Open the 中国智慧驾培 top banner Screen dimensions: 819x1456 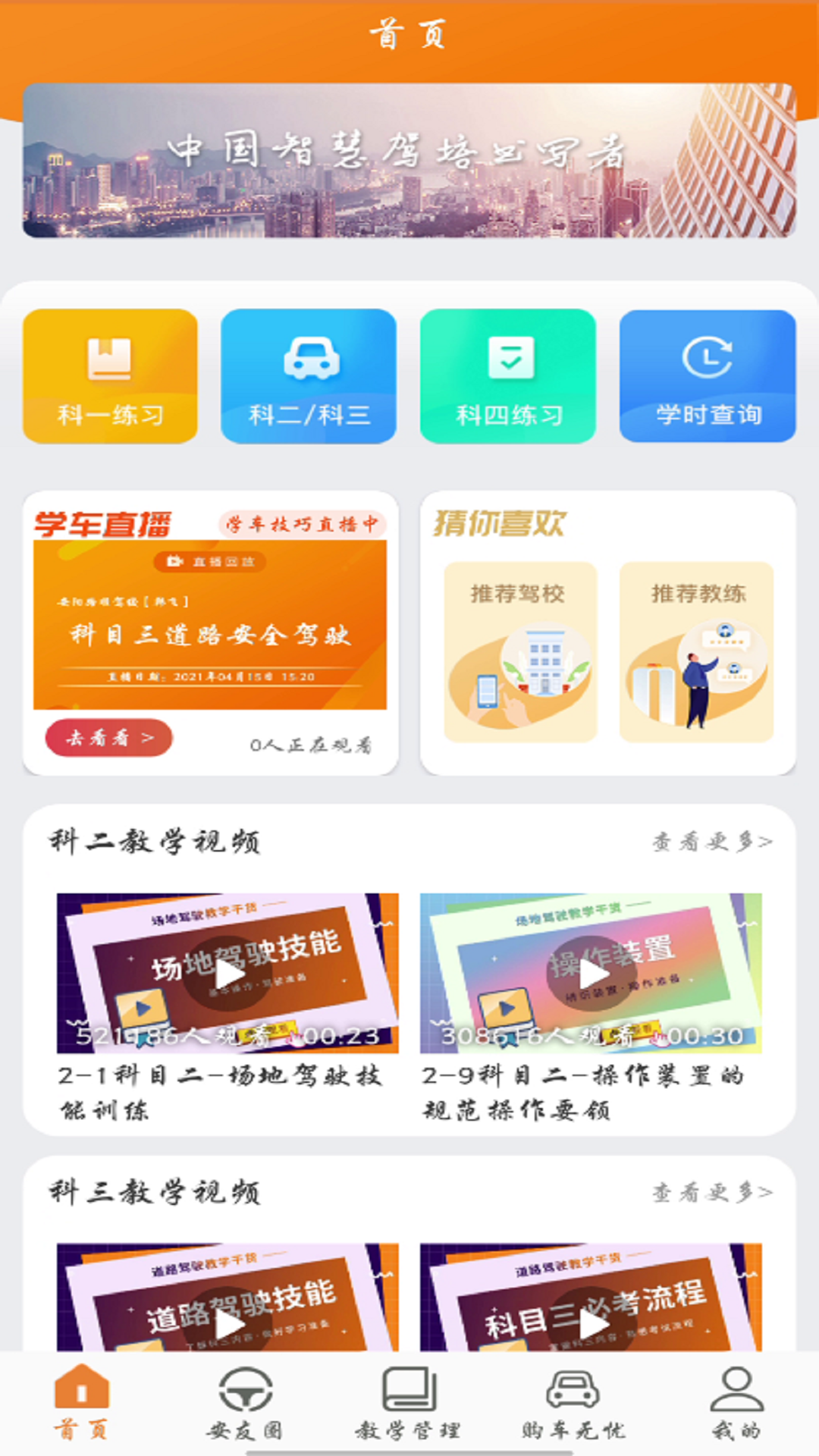pos(409,161)
